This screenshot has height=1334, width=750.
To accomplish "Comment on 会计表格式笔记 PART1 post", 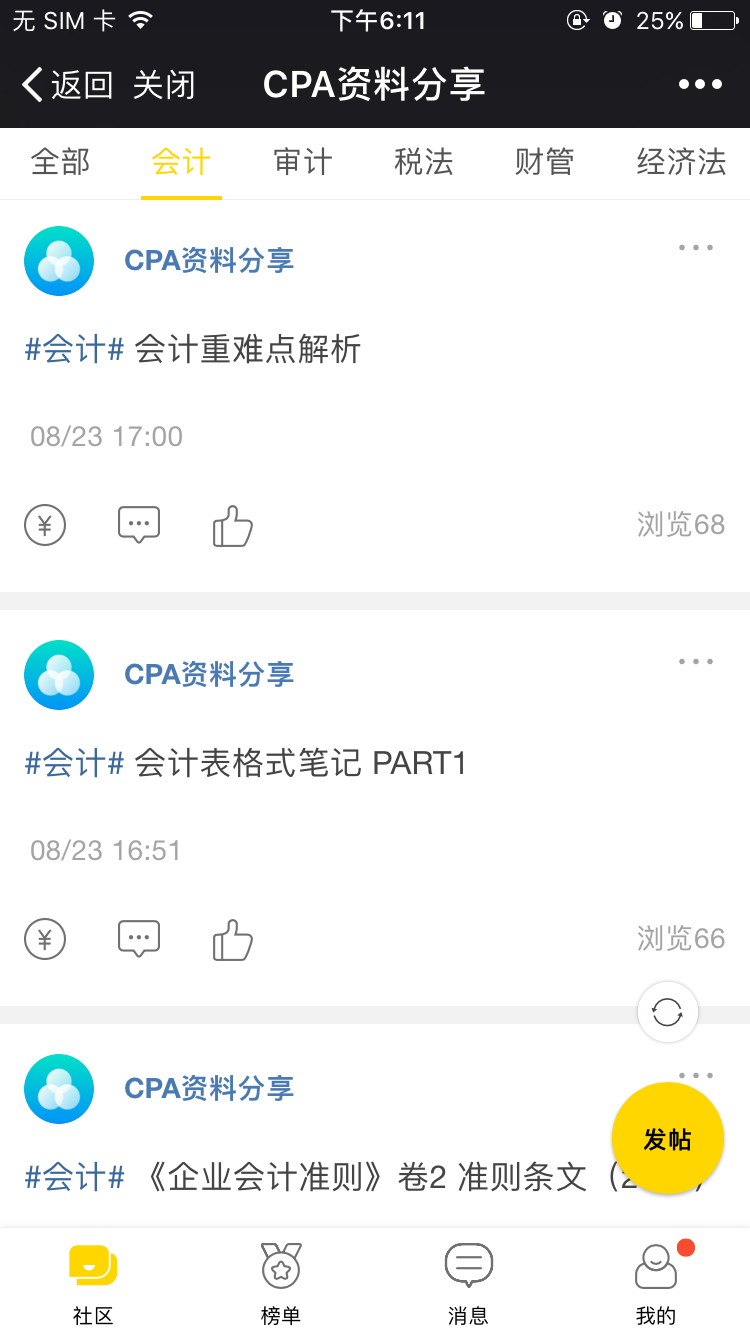I will [139, 938].
